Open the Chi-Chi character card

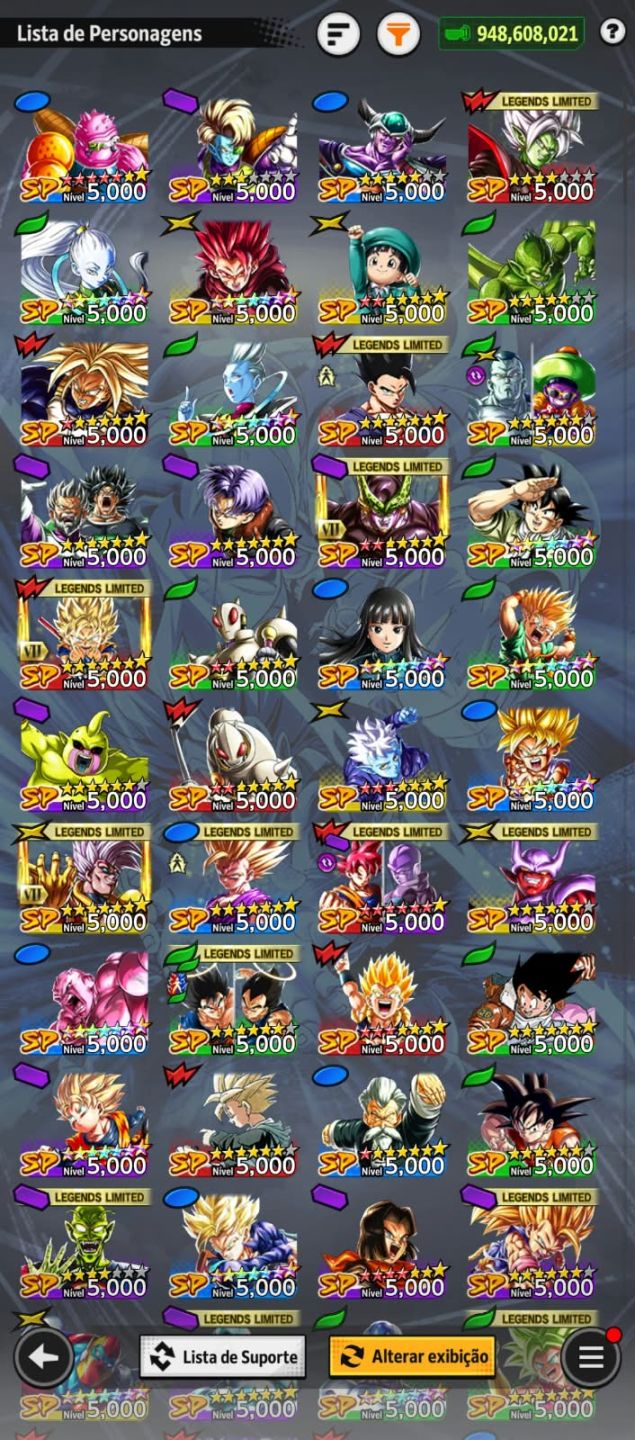tap(383, 635)
